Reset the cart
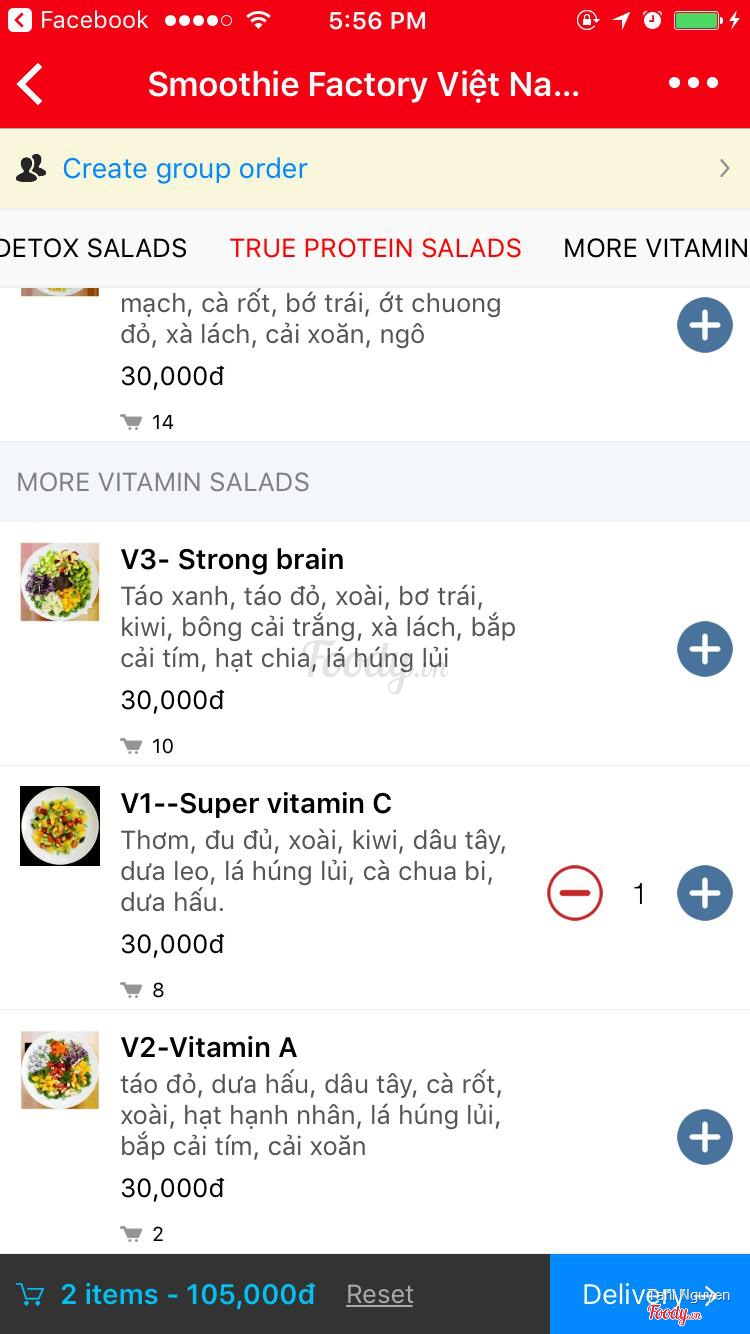Image resolution: width=750 pixels, height=1334 pixels. pos(380,1294)
